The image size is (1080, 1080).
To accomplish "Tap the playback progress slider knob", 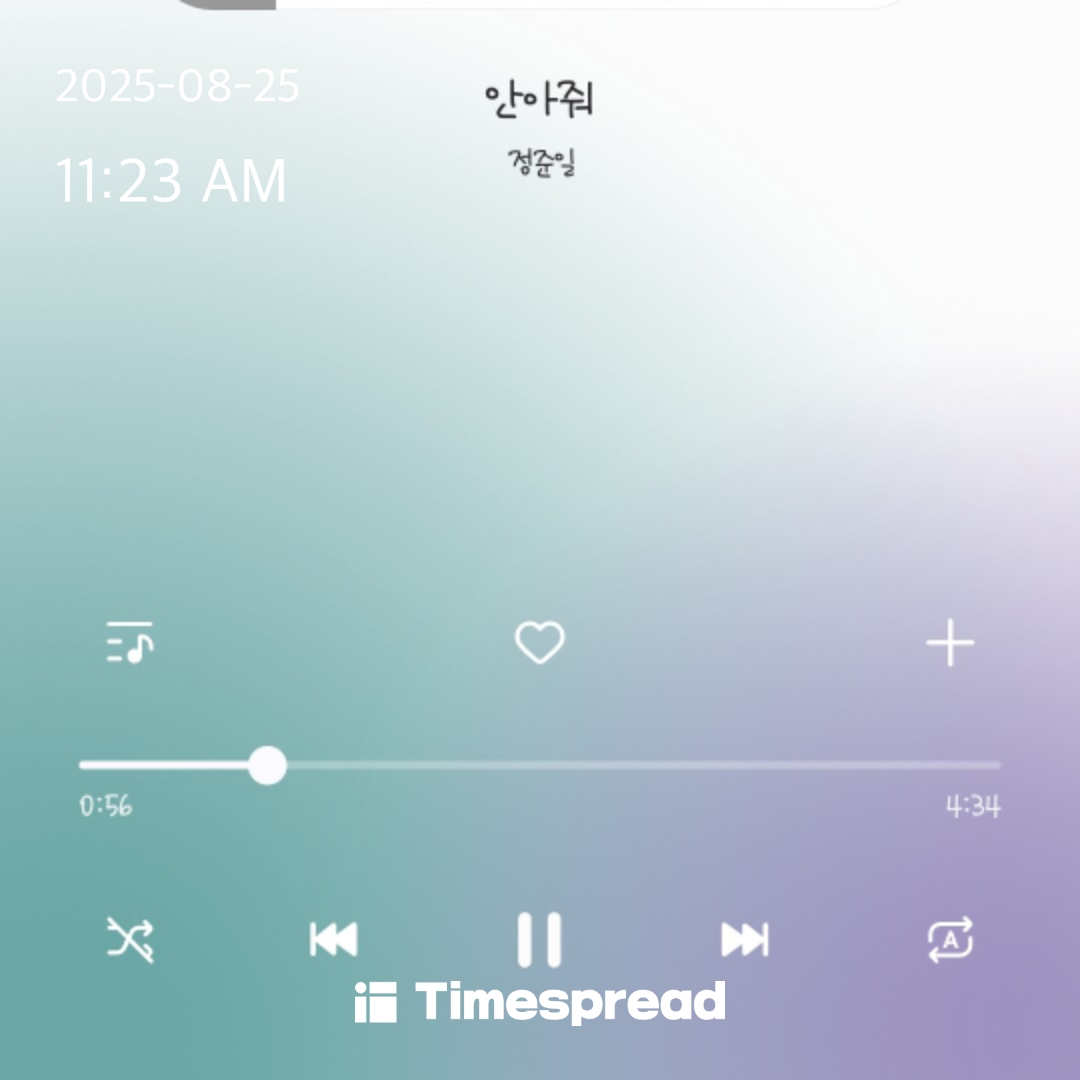I will (x=267, y=766).
